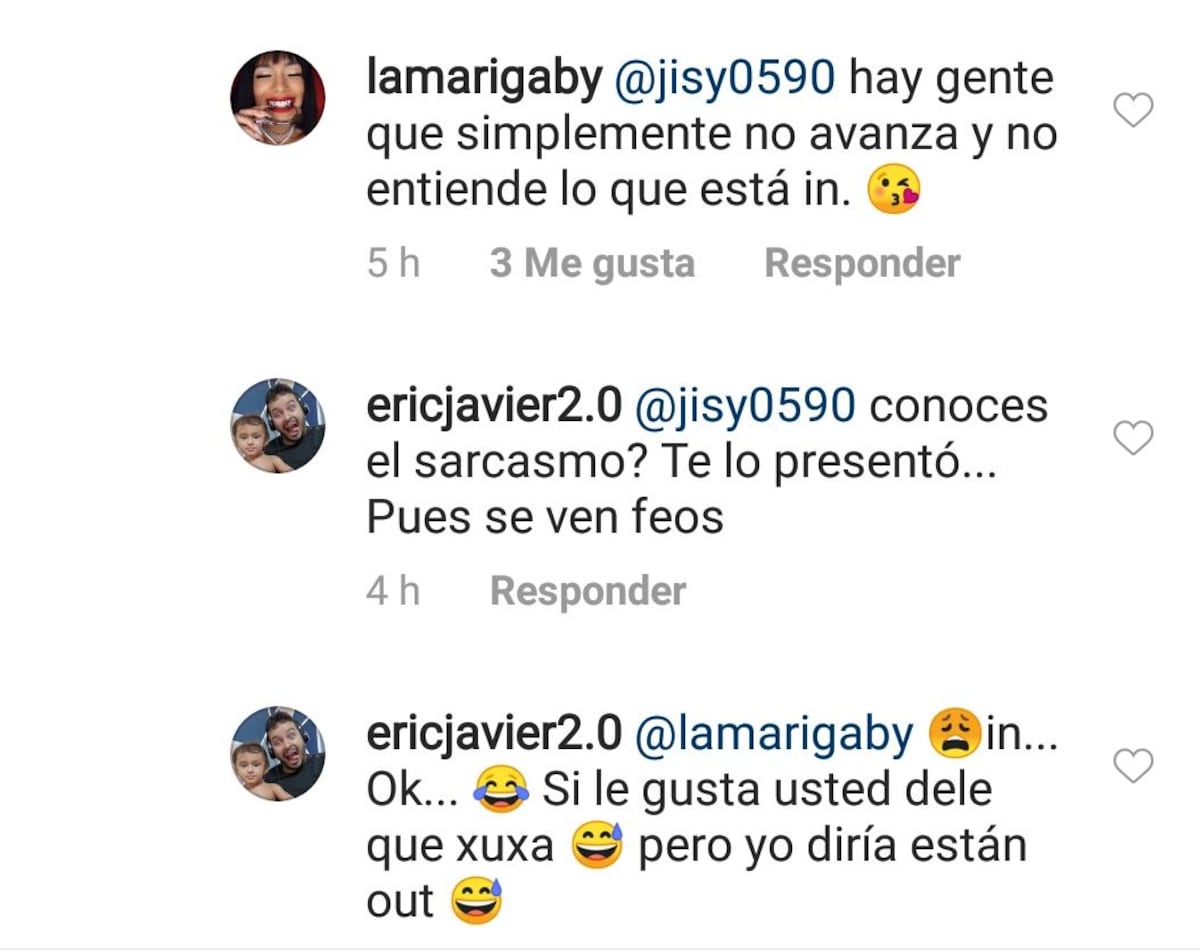Open lamarigaby username link
Viewport: 1200px width, 952px height.
click(484, 79)
